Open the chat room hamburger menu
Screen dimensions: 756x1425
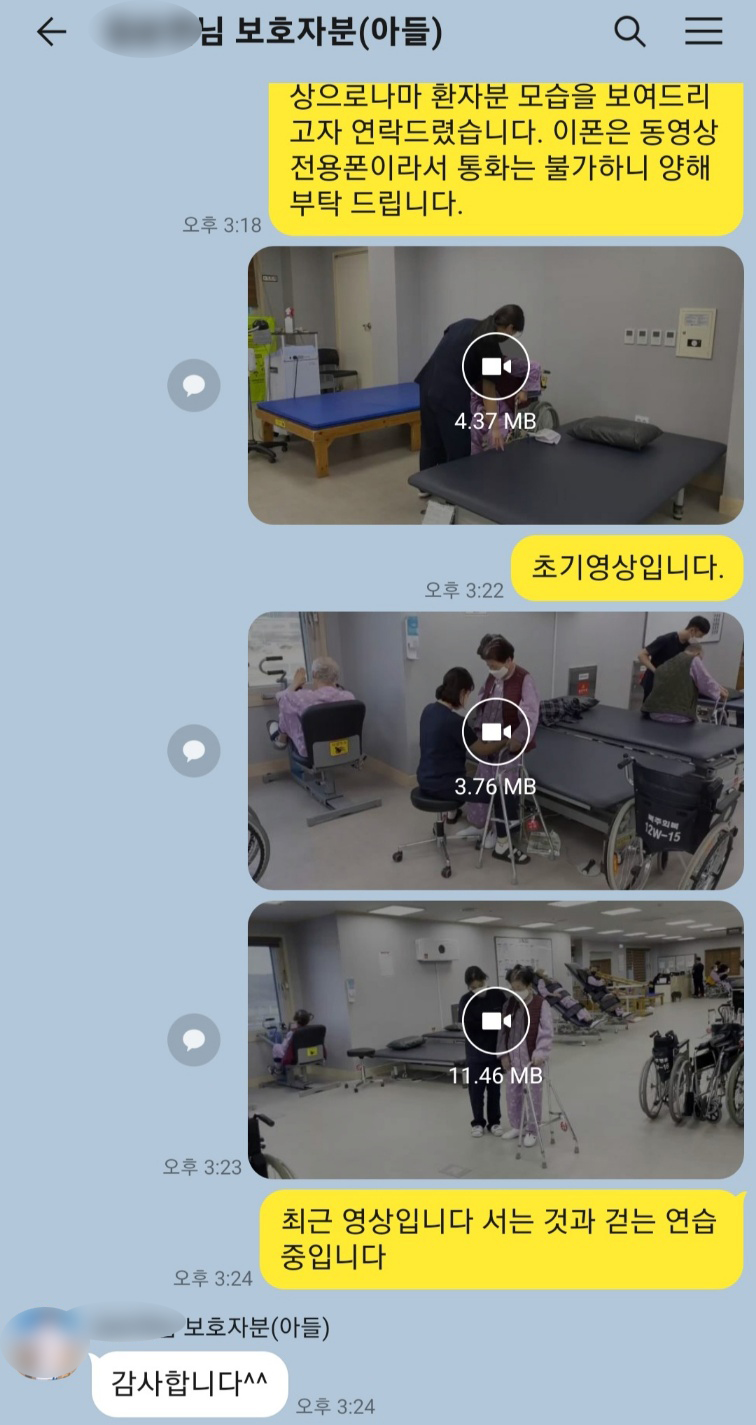tap(703, 32)
